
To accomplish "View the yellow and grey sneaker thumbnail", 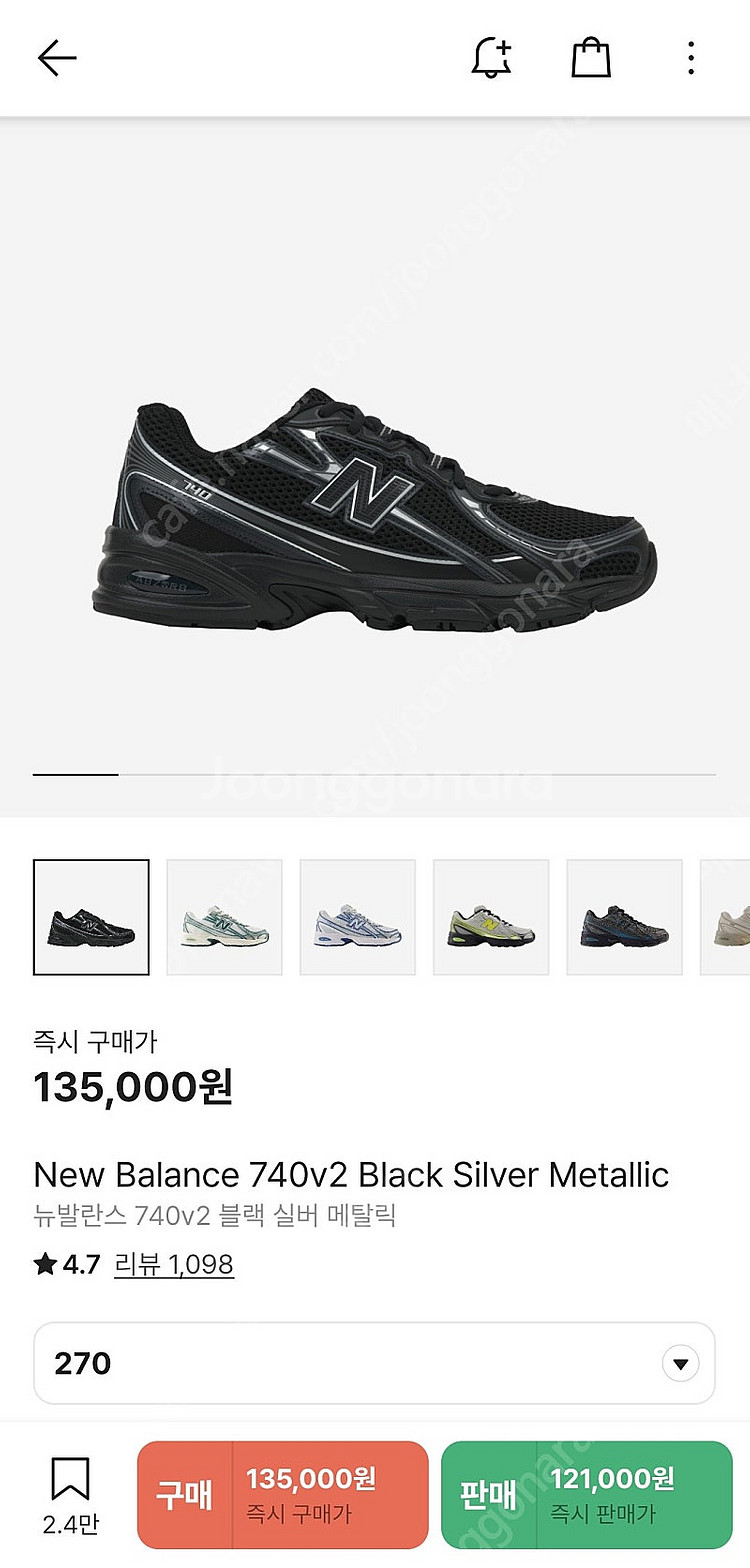I will (491, 917).
